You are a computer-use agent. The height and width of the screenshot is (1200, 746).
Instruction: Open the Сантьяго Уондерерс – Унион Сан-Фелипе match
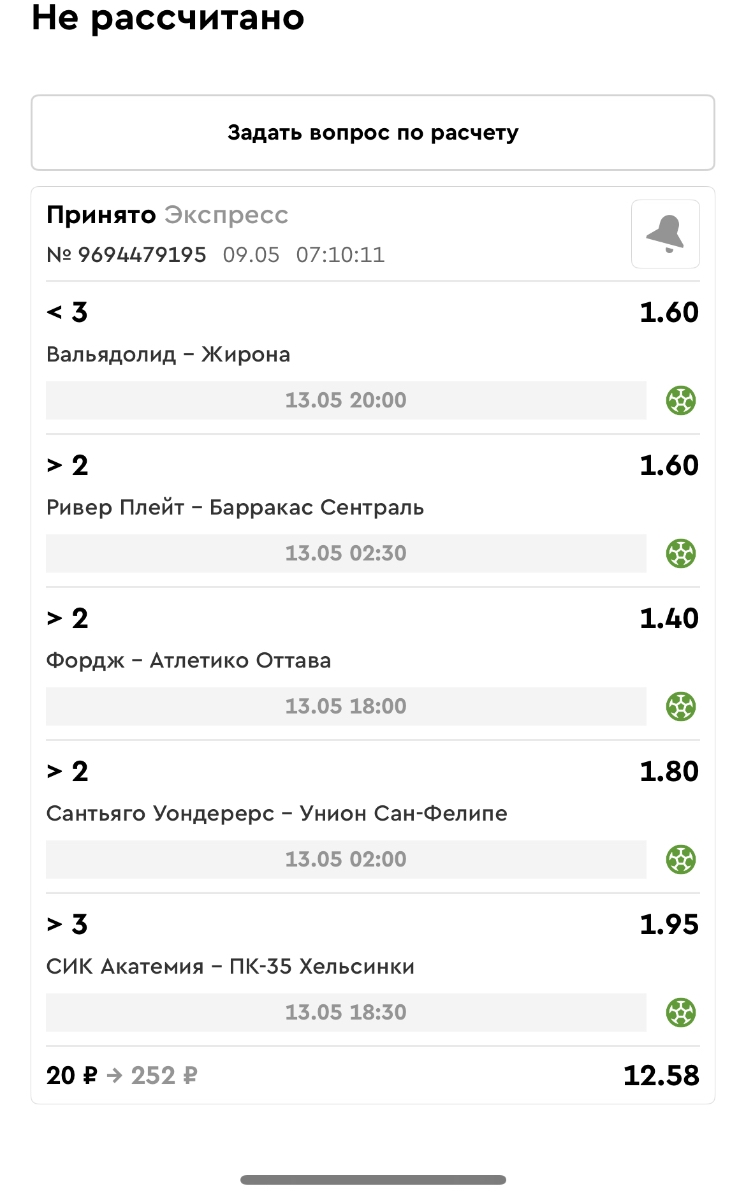276,814
